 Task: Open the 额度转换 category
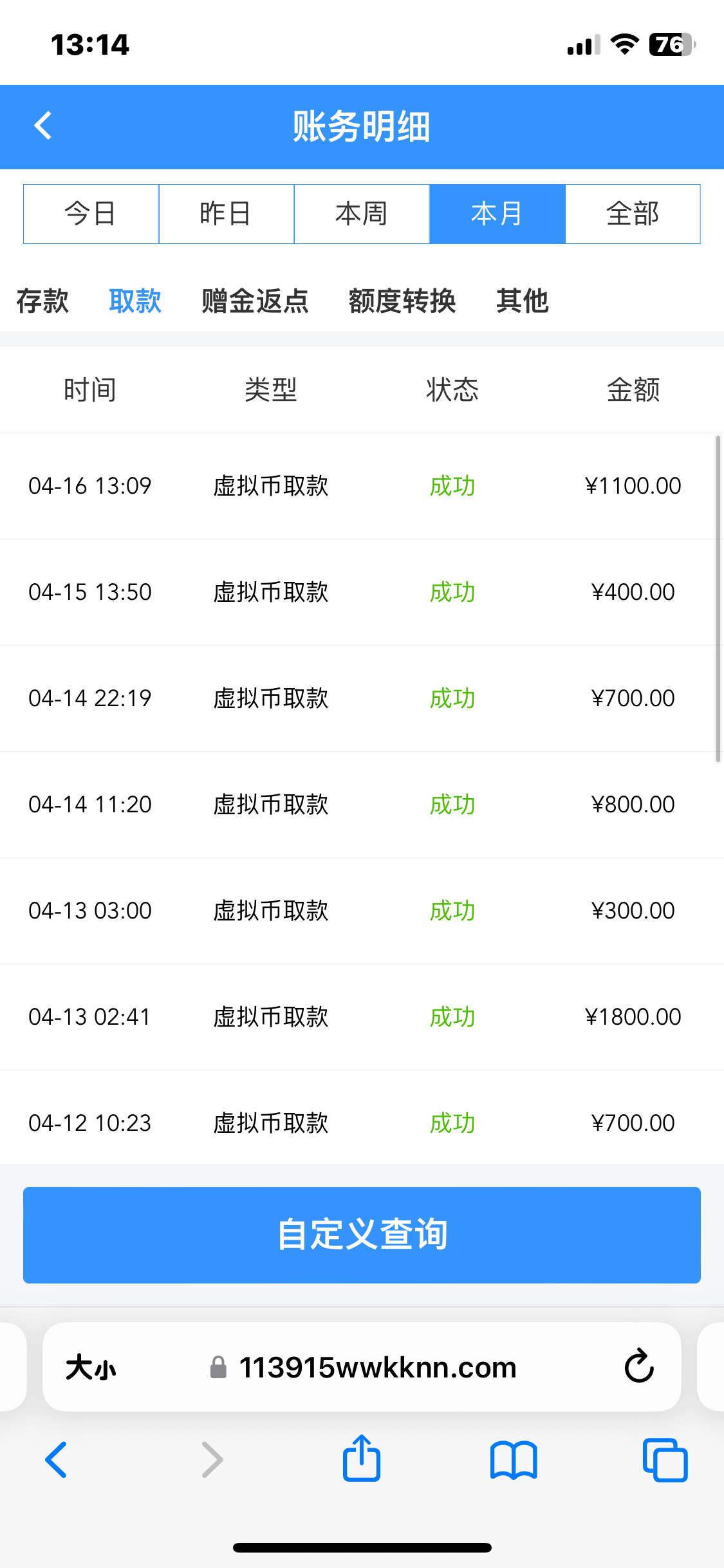pyautogui.click(x=402, y=301)
